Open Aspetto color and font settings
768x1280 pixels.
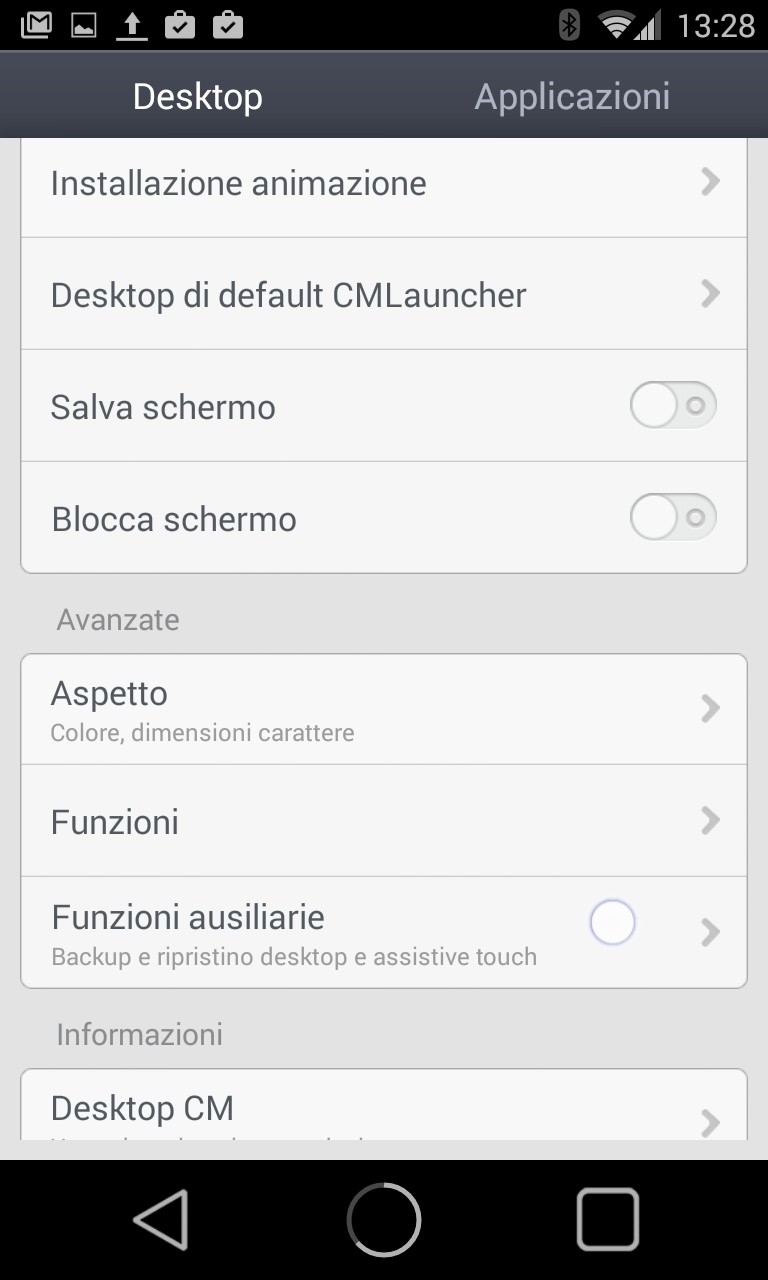pos(384,710)
